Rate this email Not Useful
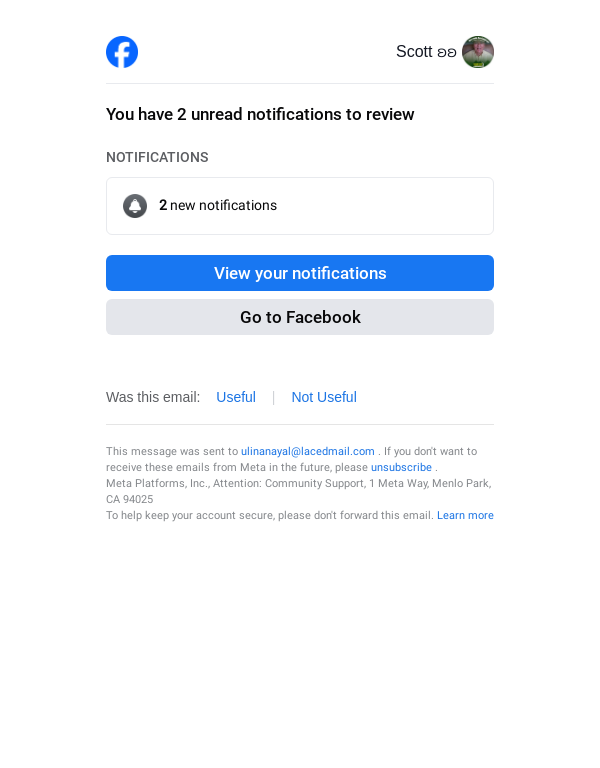 point(324,397)
